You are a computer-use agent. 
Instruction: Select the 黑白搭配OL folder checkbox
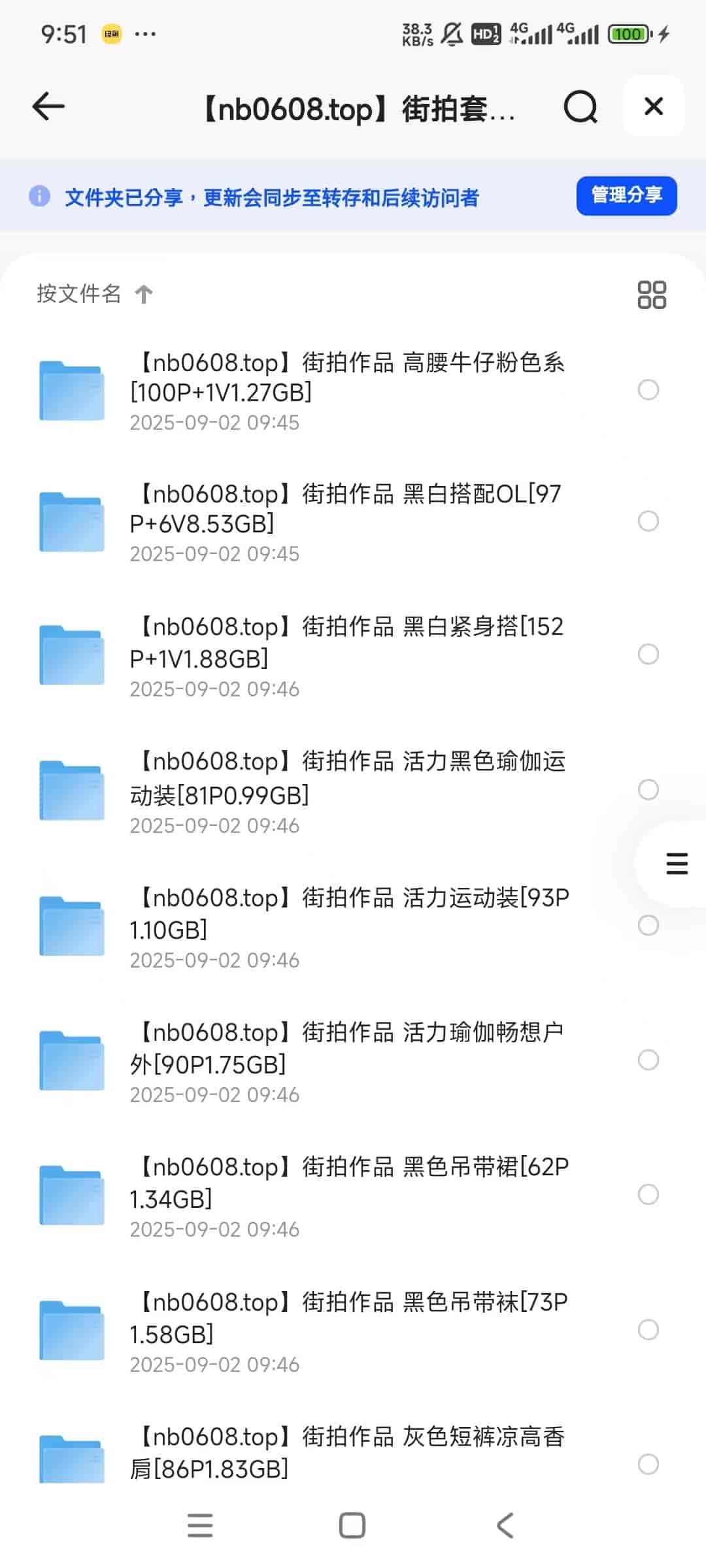(648, 521)
